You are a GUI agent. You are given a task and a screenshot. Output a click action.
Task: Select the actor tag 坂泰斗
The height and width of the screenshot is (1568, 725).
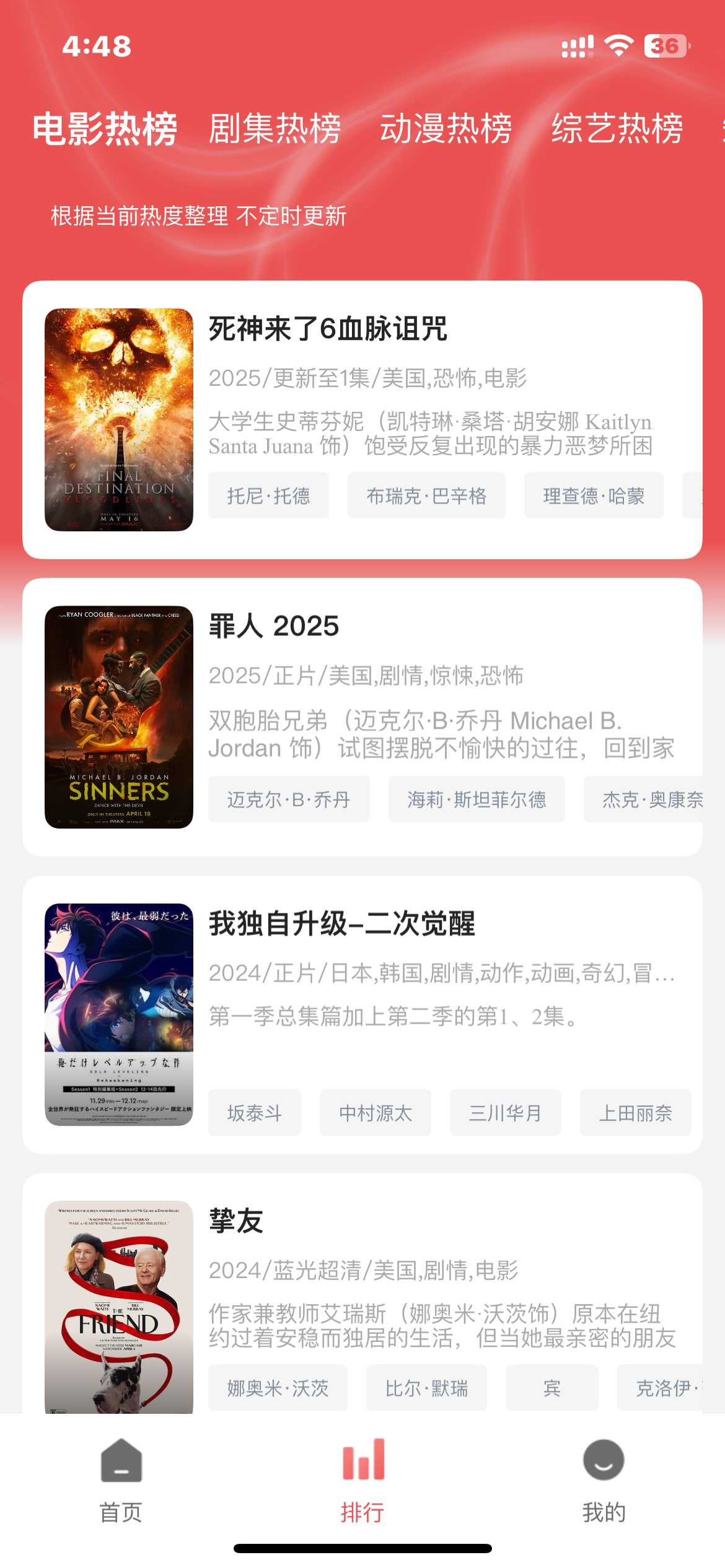pyautogui.click(x=254, y=1113)
